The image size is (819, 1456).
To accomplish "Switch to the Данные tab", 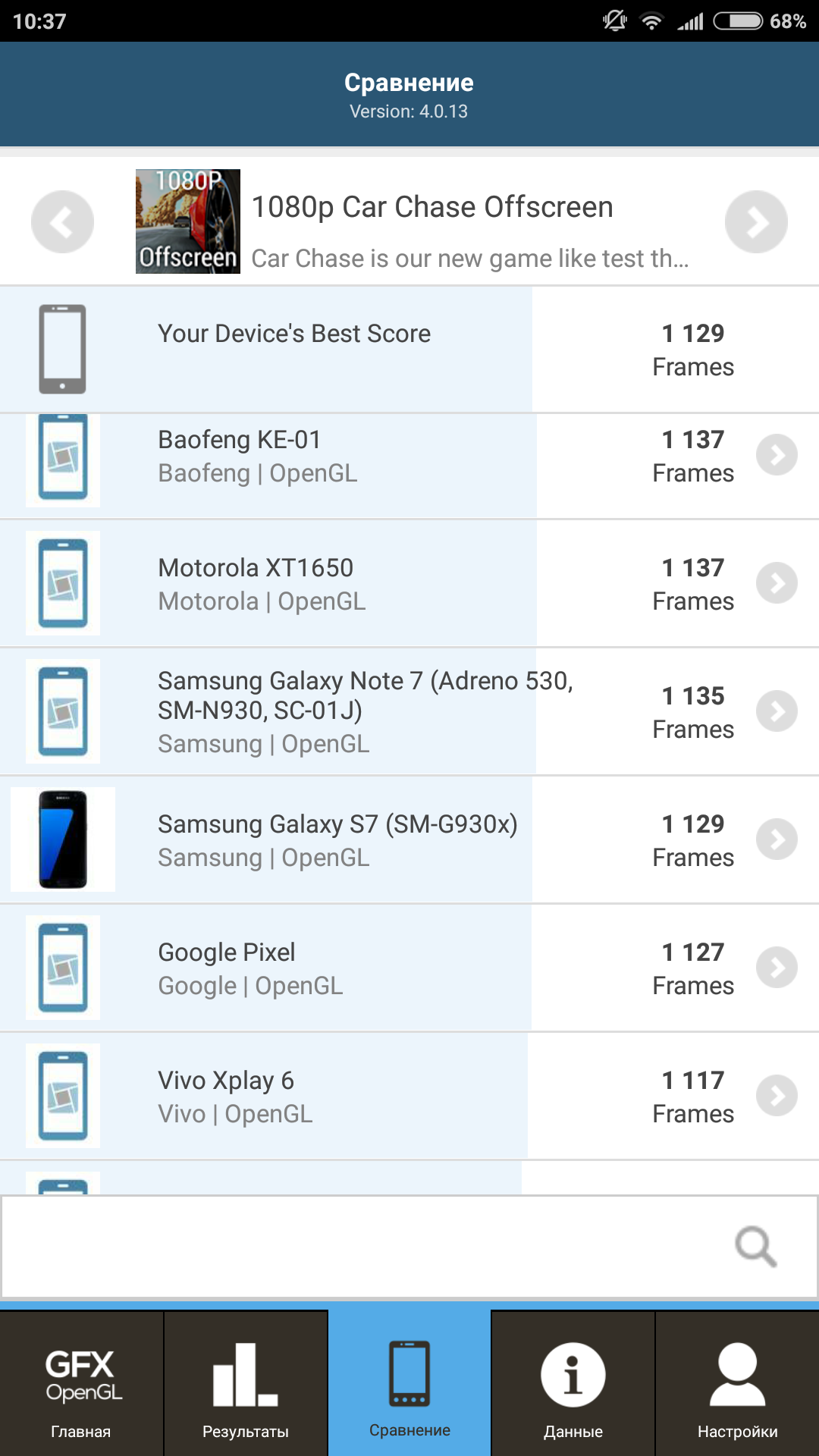I will tap(573, 1383).
